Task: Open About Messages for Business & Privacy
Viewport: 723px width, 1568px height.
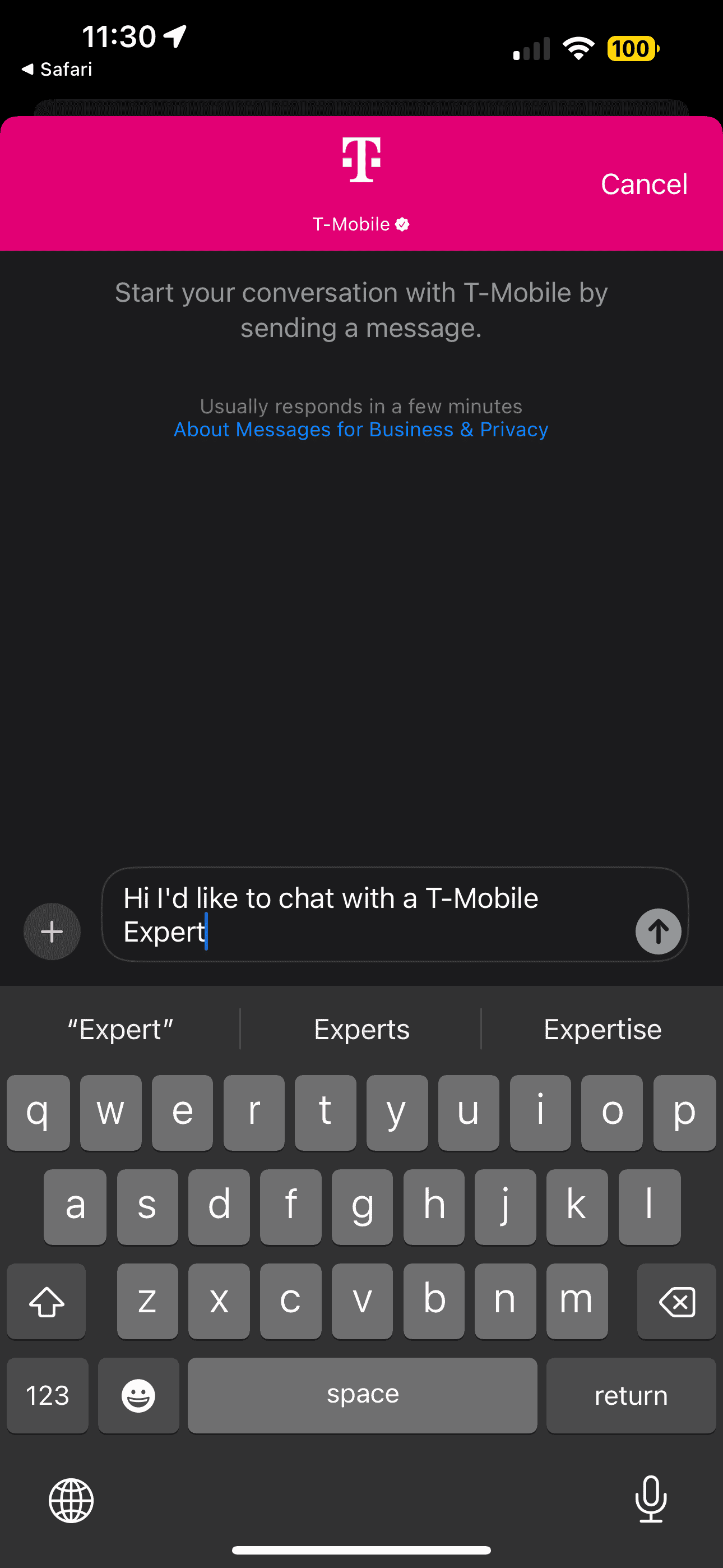Action: [361, 429]
